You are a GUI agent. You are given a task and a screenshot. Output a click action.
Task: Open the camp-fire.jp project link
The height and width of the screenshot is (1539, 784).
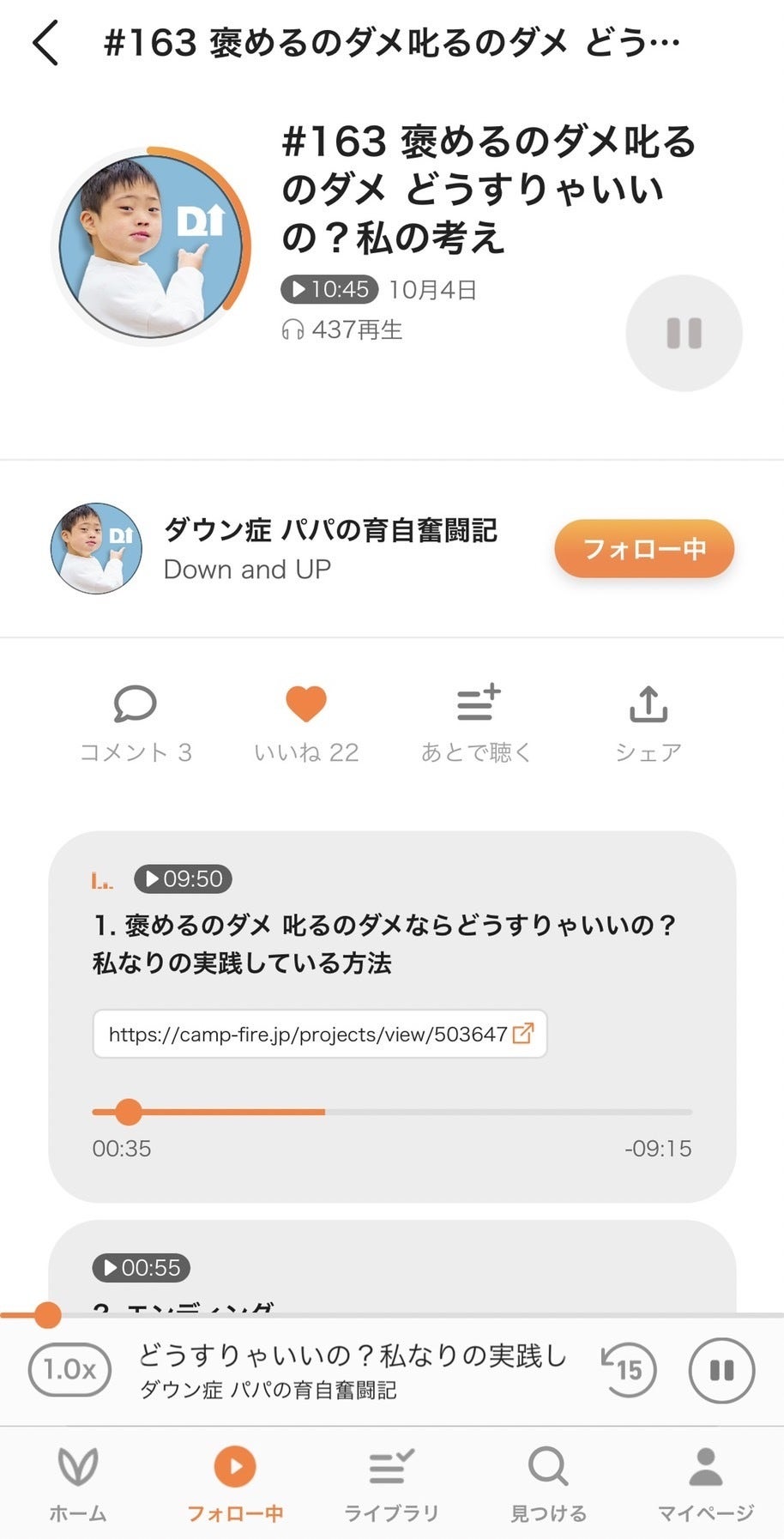click(319, 1034)
